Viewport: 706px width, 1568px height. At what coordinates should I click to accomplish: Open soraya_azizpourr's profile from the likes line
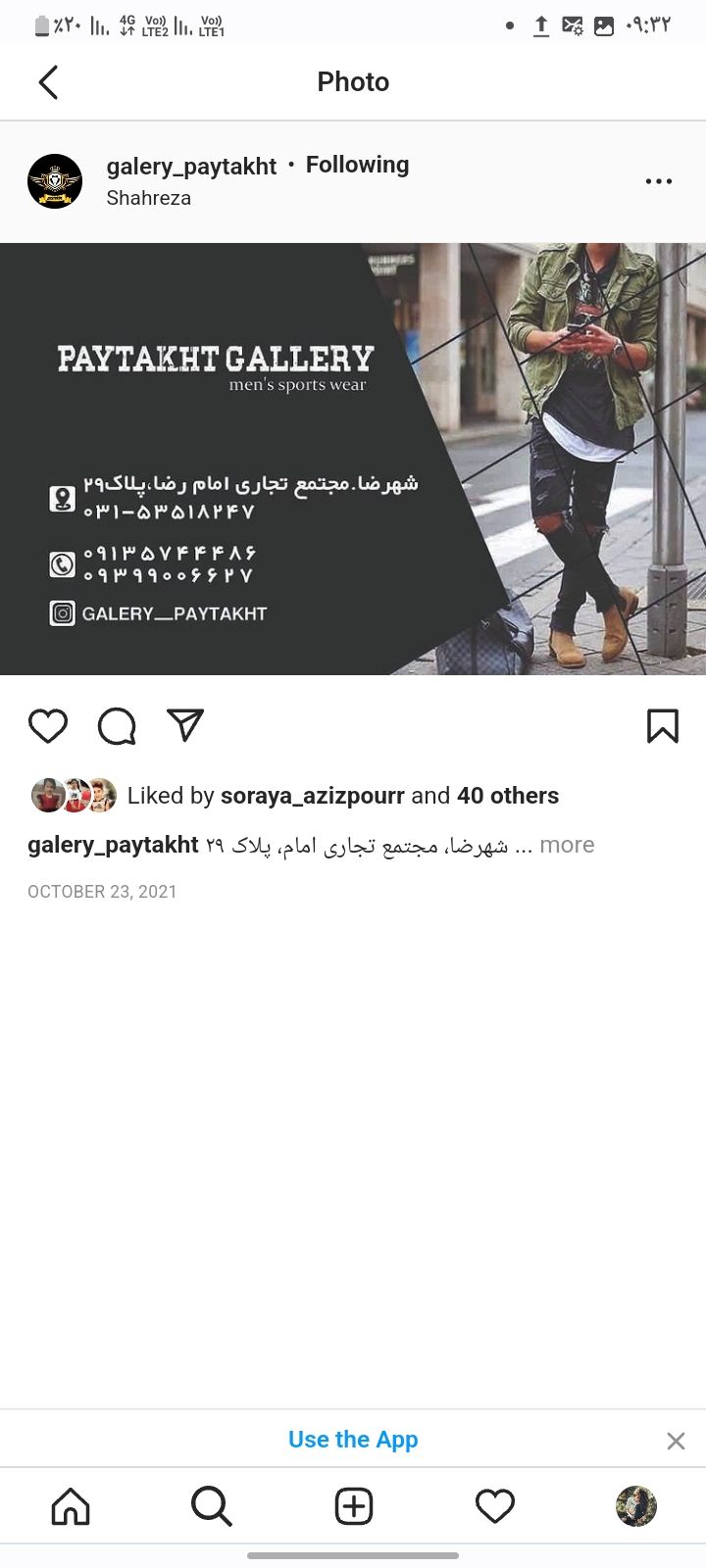pyautogui.click(x=312, y=796)
